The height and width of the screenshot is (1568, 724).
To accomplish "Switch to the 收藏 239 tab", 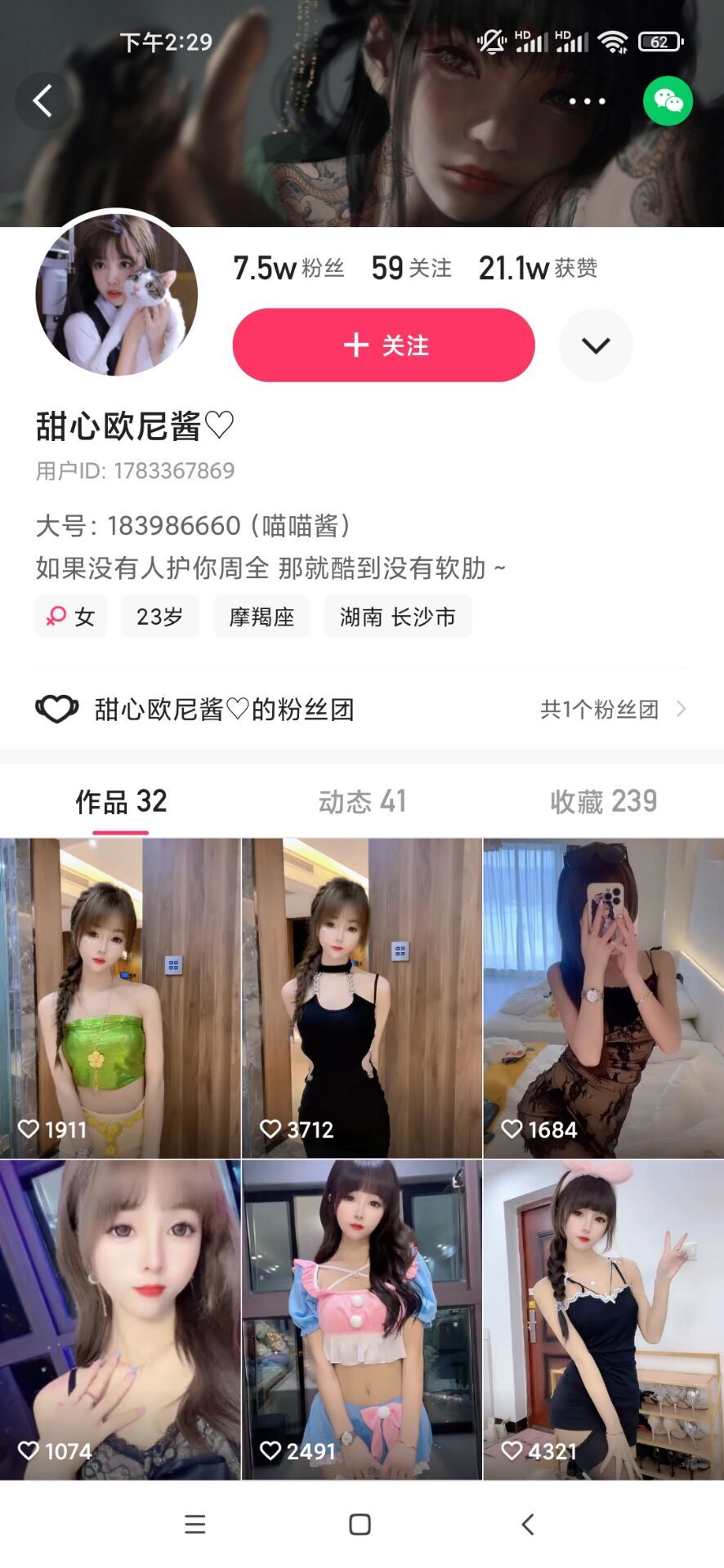I will pyautogui.click(x=603, y=802).
